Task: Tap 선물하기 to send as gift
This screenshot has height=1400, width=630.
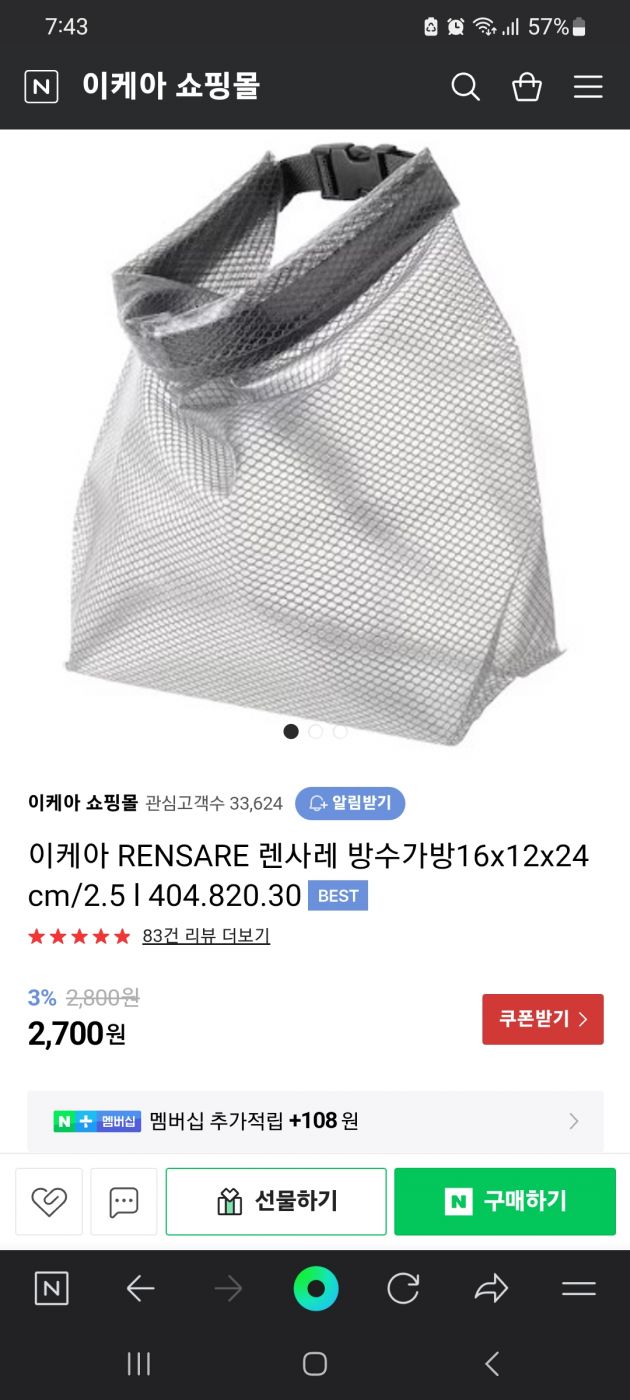Action: point(276,1201)
